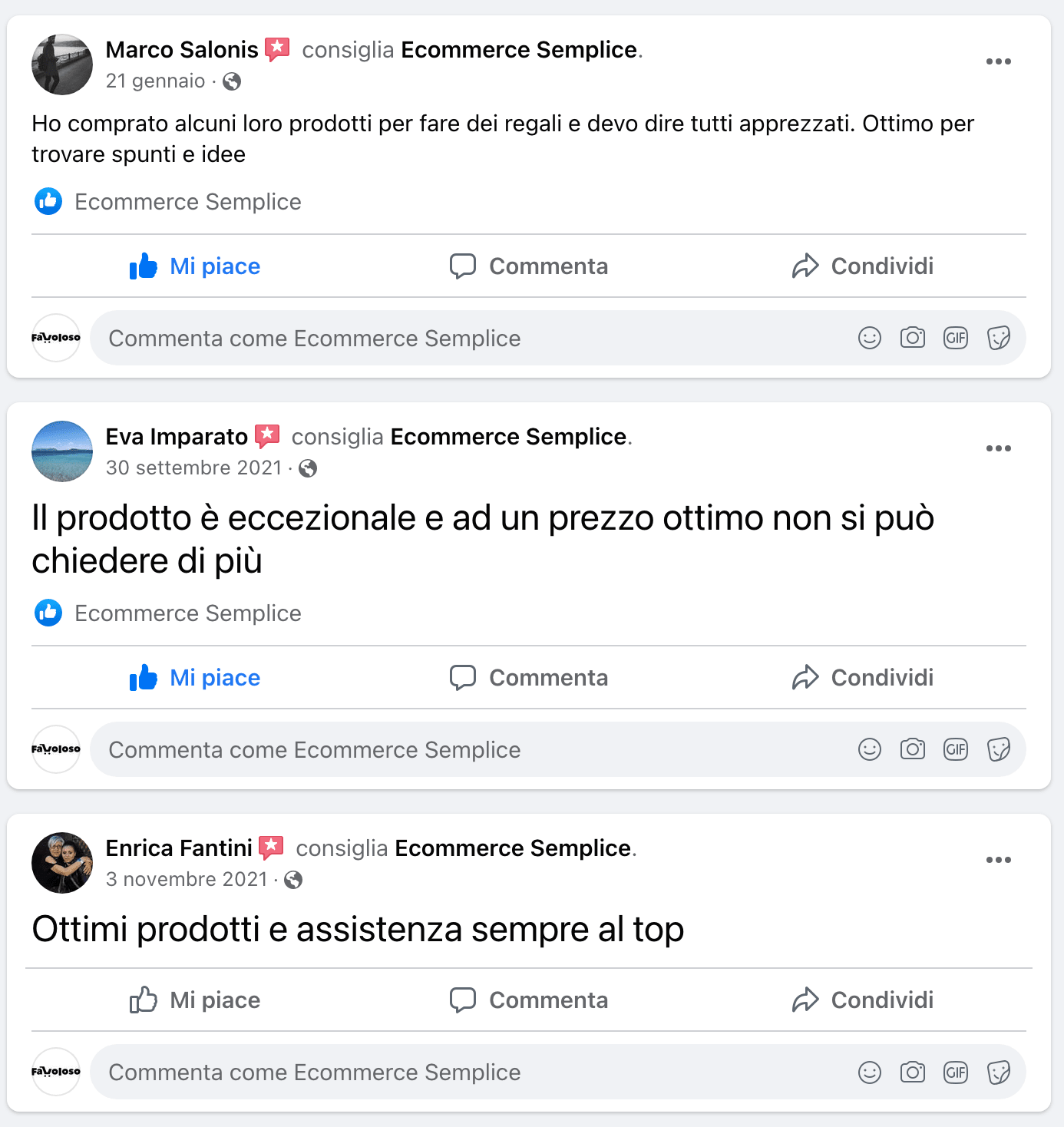Share Marco Salonis's recommendation

click(863, 266)
